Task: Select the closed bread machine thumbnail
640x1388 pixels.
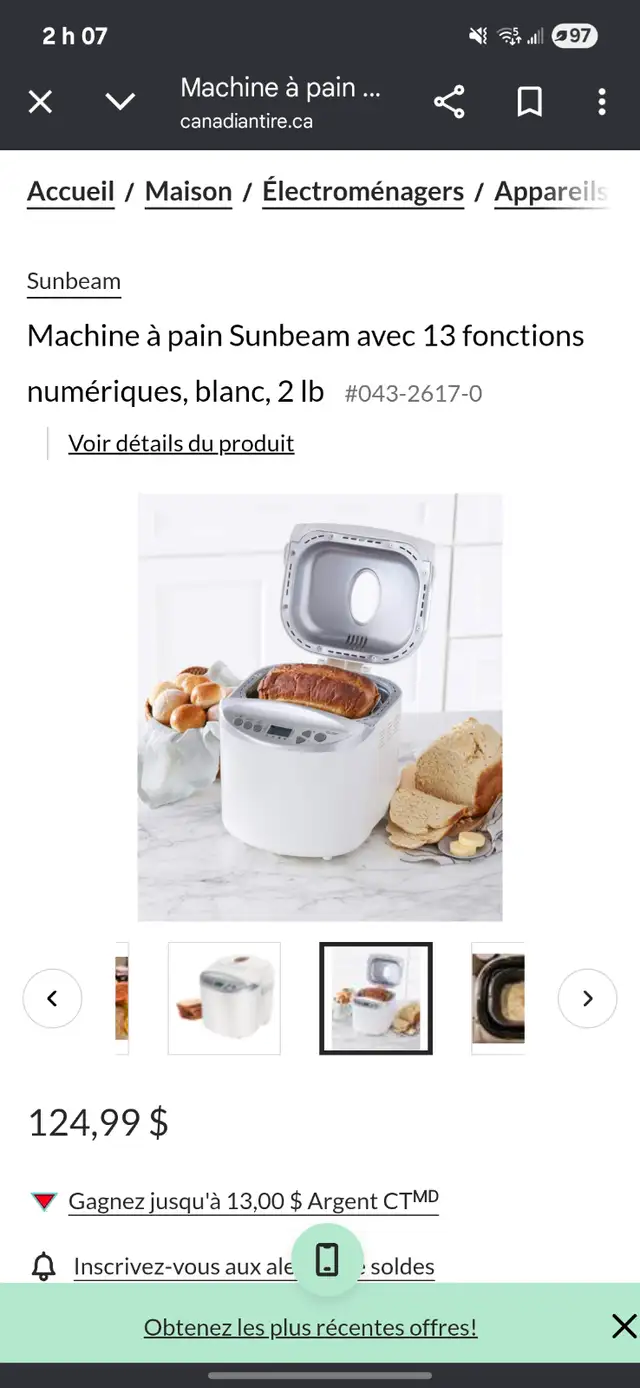Action: (224, 998)
